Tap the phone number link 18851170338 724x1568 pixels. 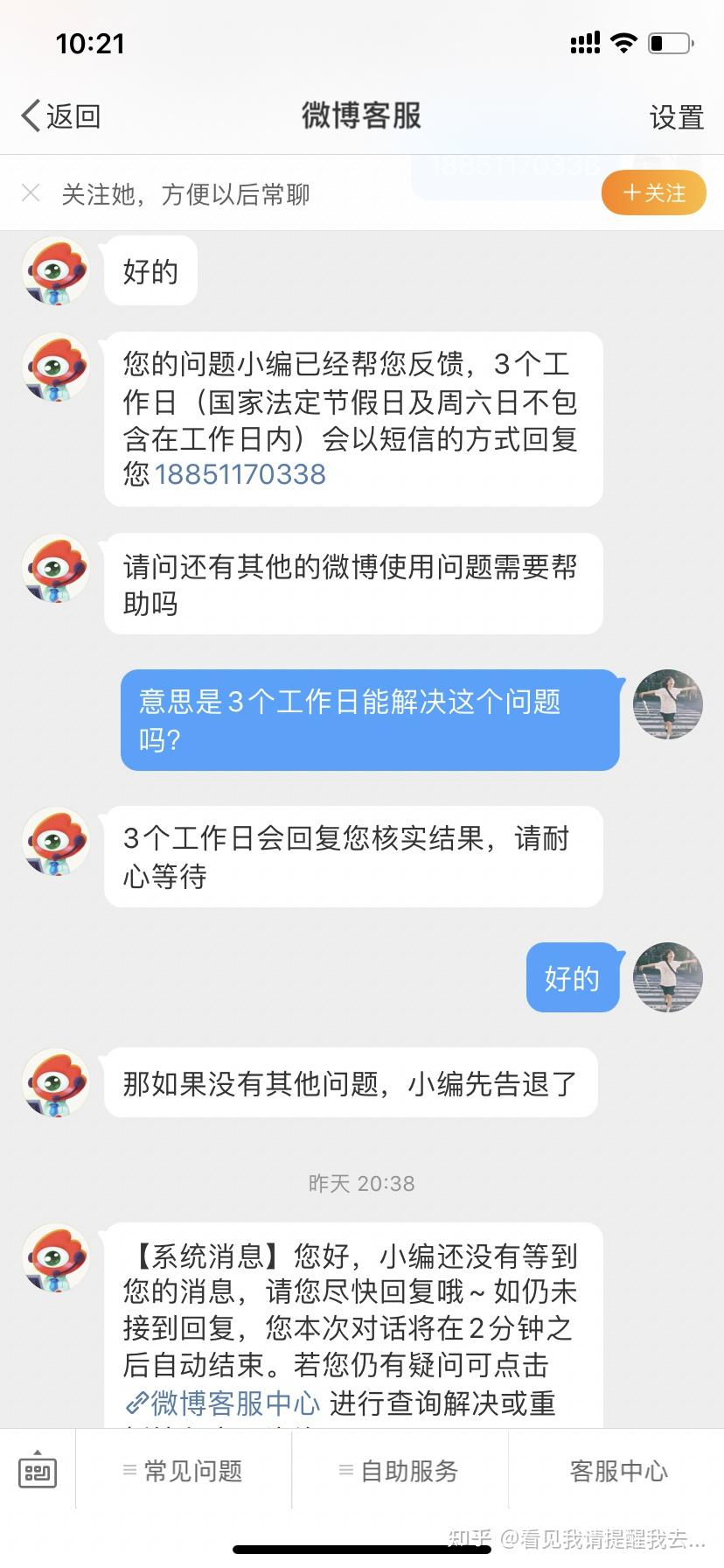[240, 474]
